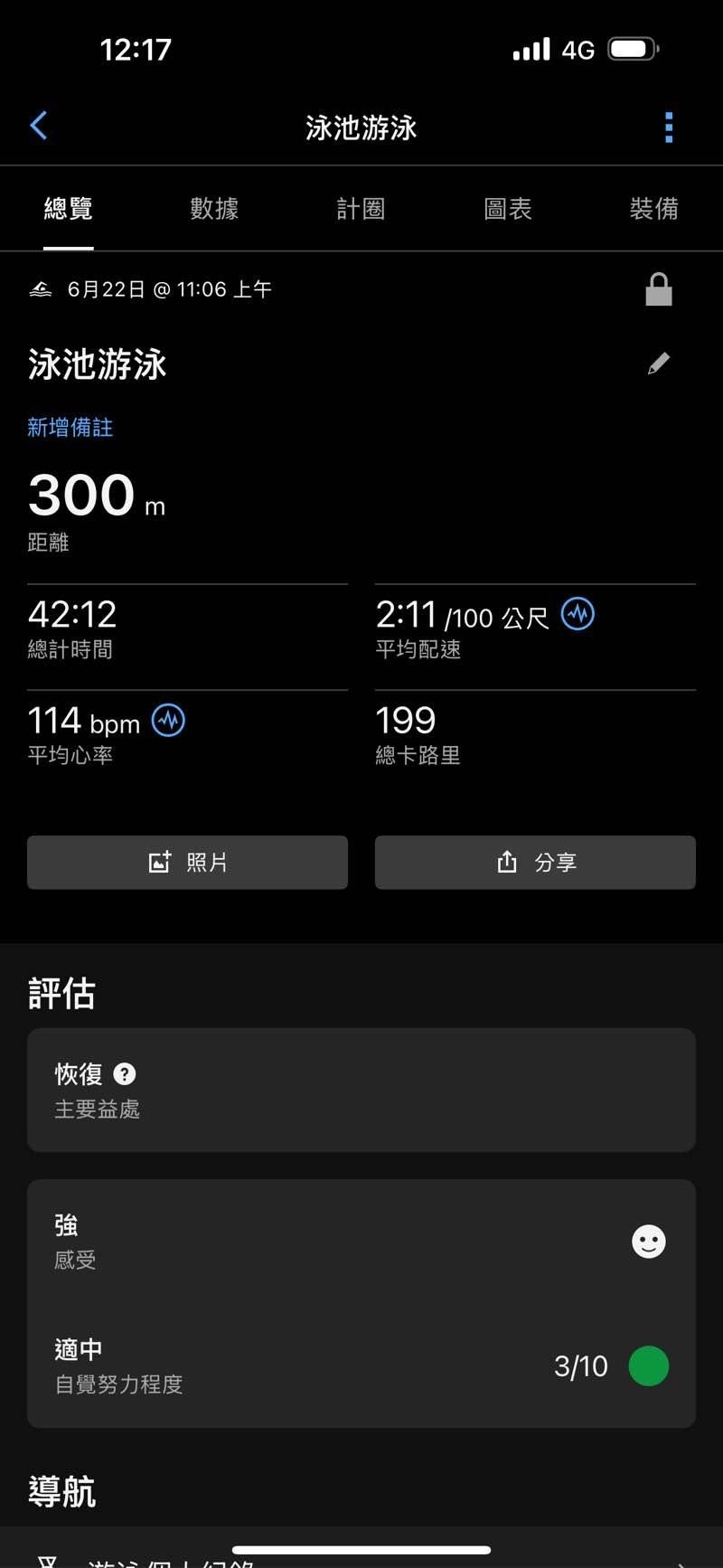Screen dimensions: 723x1568
Task: Tap the 照片 button to add photos
Action: (x=187, y=862)
